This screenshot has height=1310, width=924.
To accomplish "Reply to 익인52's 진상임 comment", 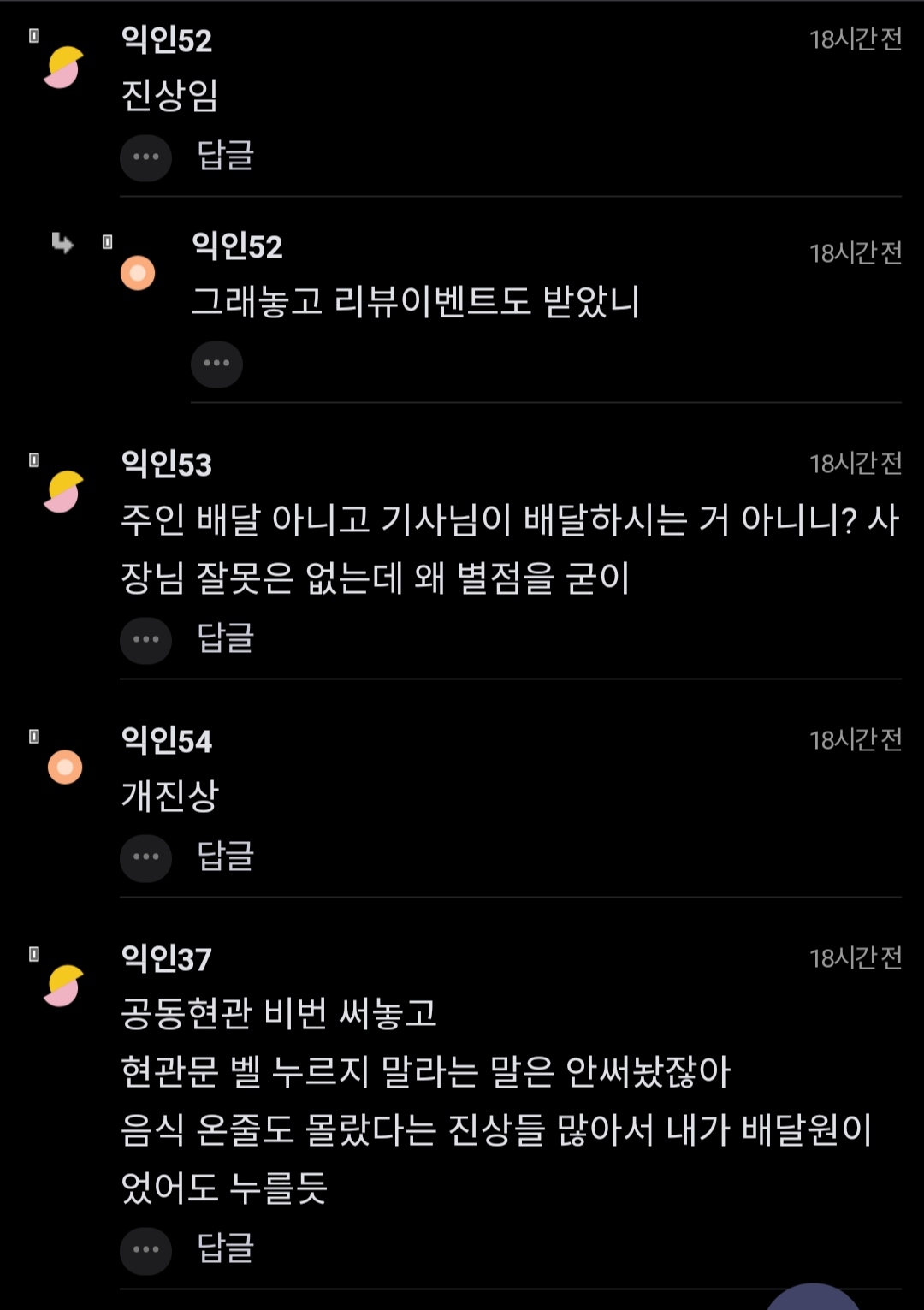I will pos(225,156).
